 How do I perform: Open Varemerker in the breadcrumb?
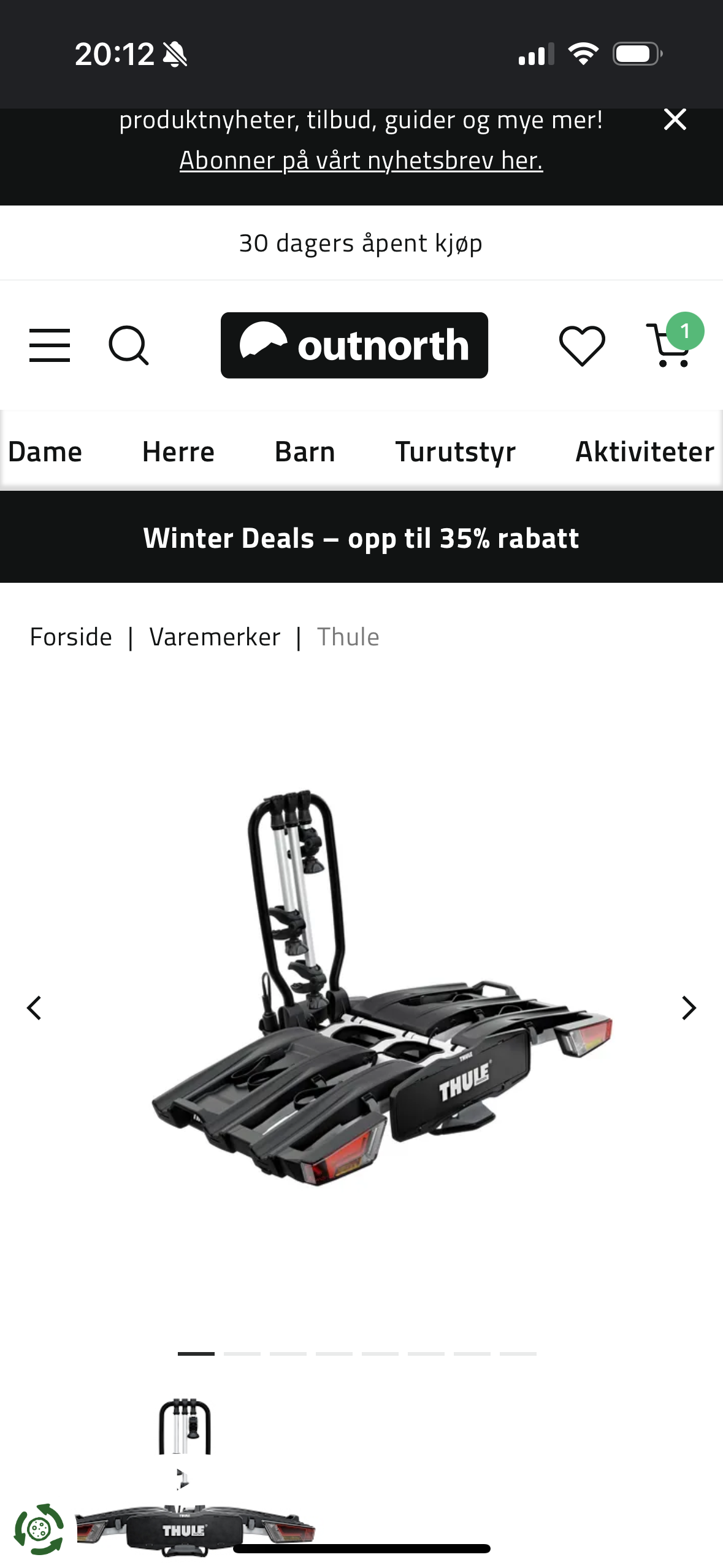point(215,637)
